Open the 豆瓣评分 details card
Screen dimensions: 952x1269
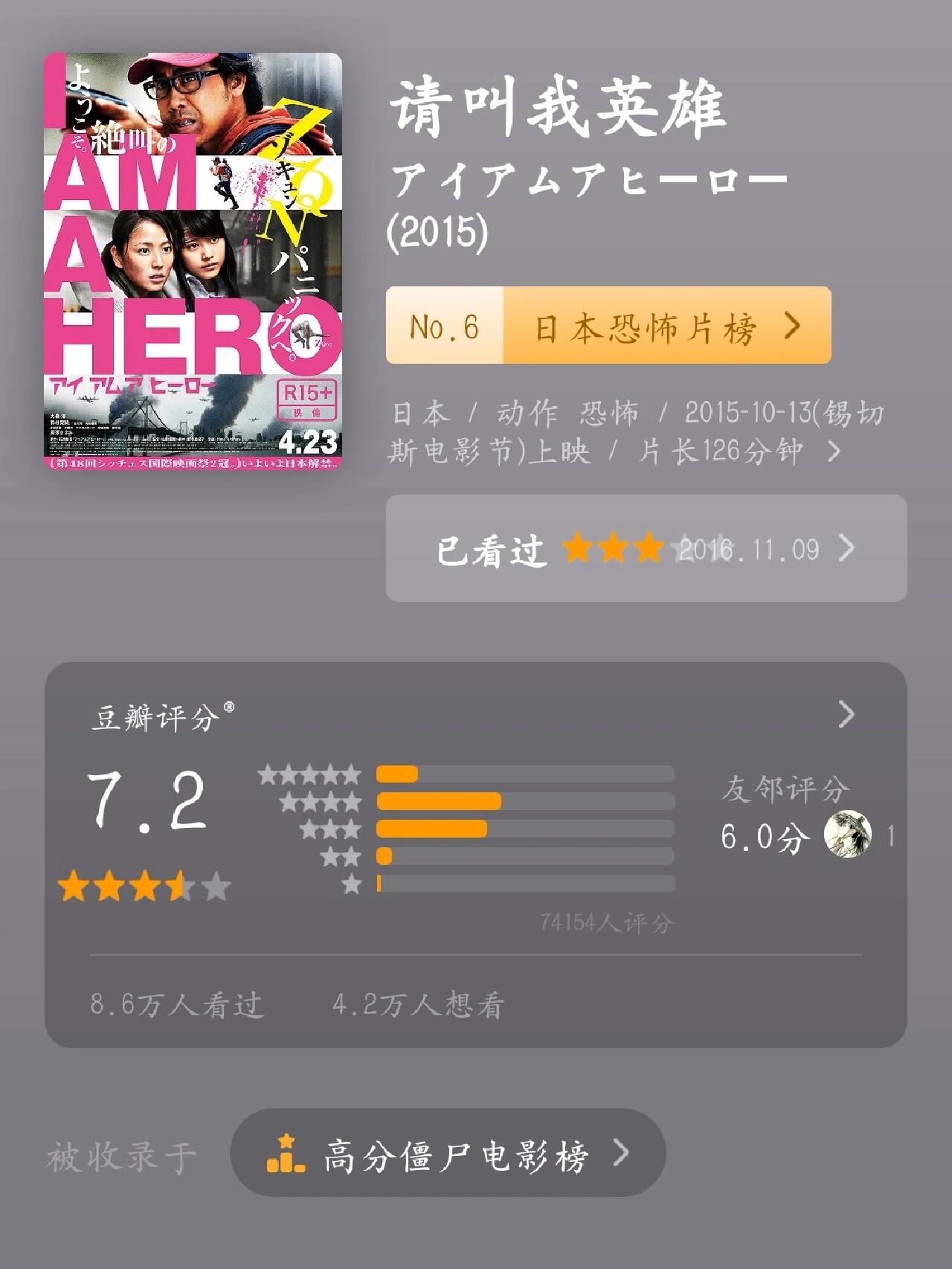(x=846, y=715)
